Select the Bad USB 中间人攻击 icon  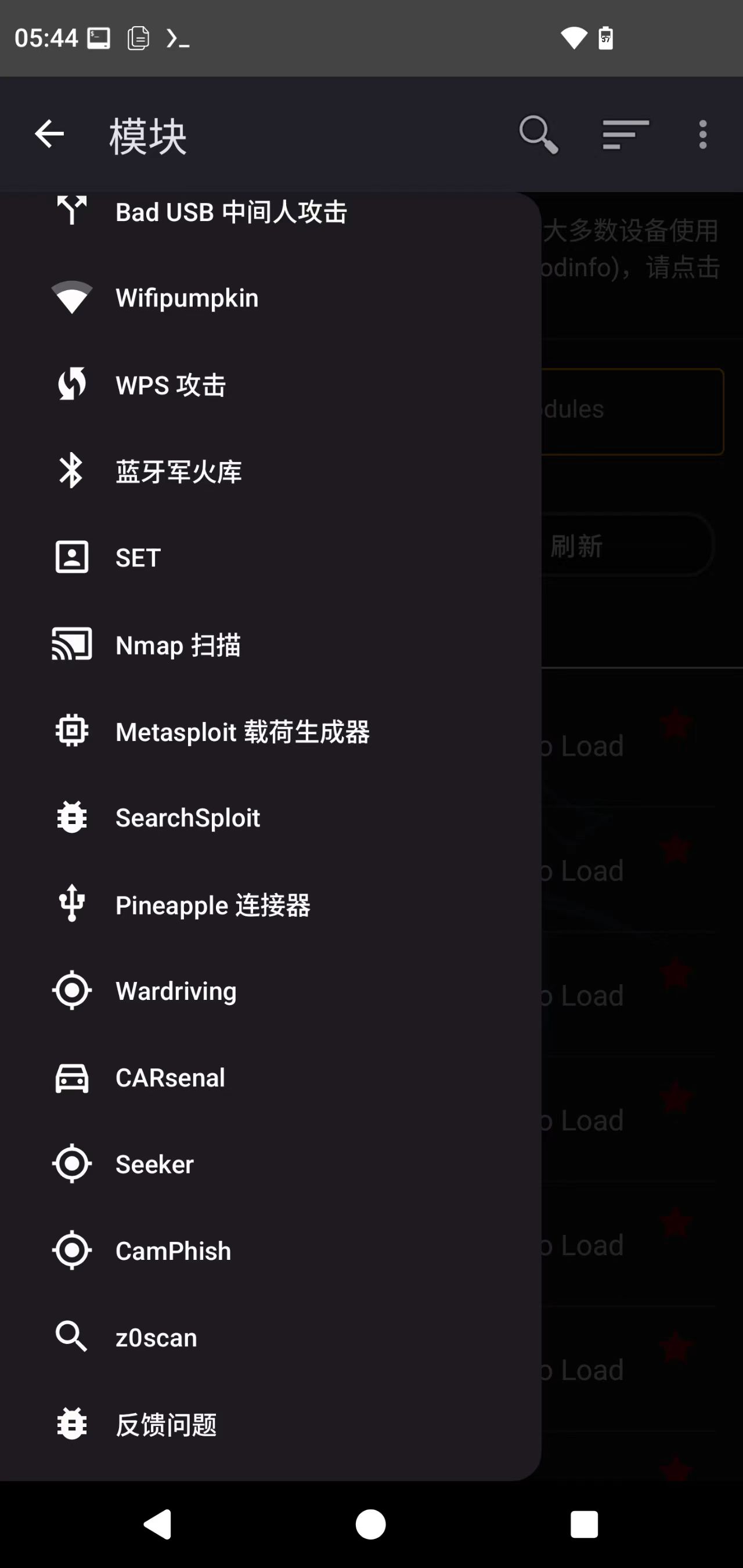[71, 212]
